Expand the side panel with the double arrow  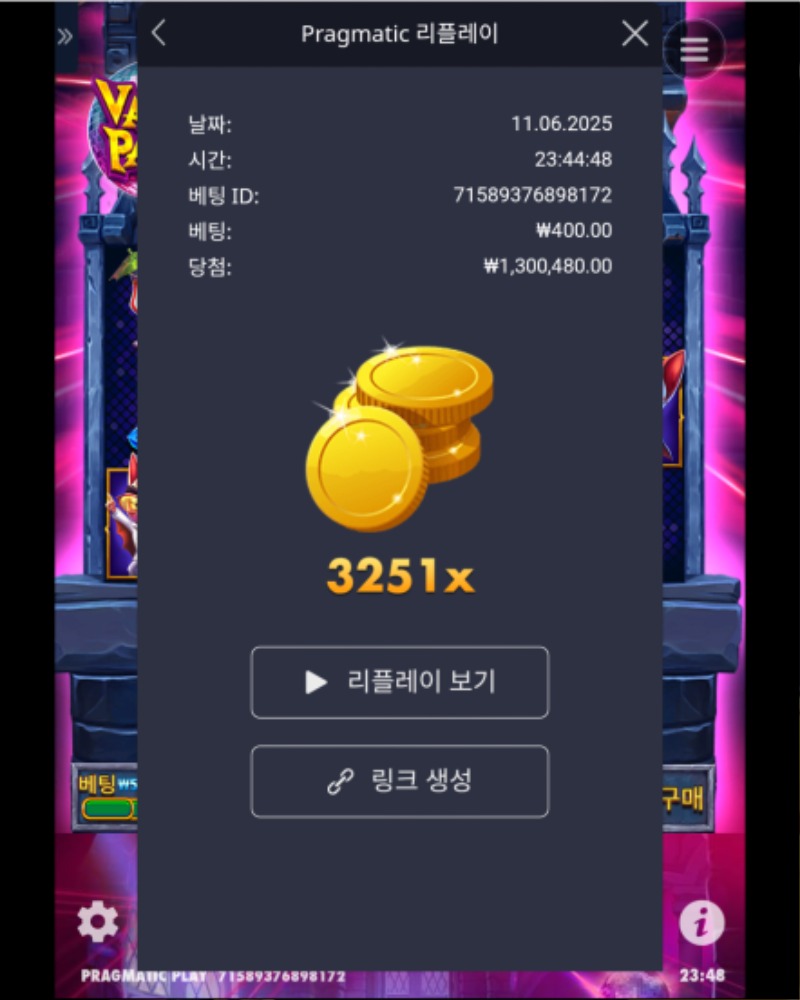pos(65,37)
